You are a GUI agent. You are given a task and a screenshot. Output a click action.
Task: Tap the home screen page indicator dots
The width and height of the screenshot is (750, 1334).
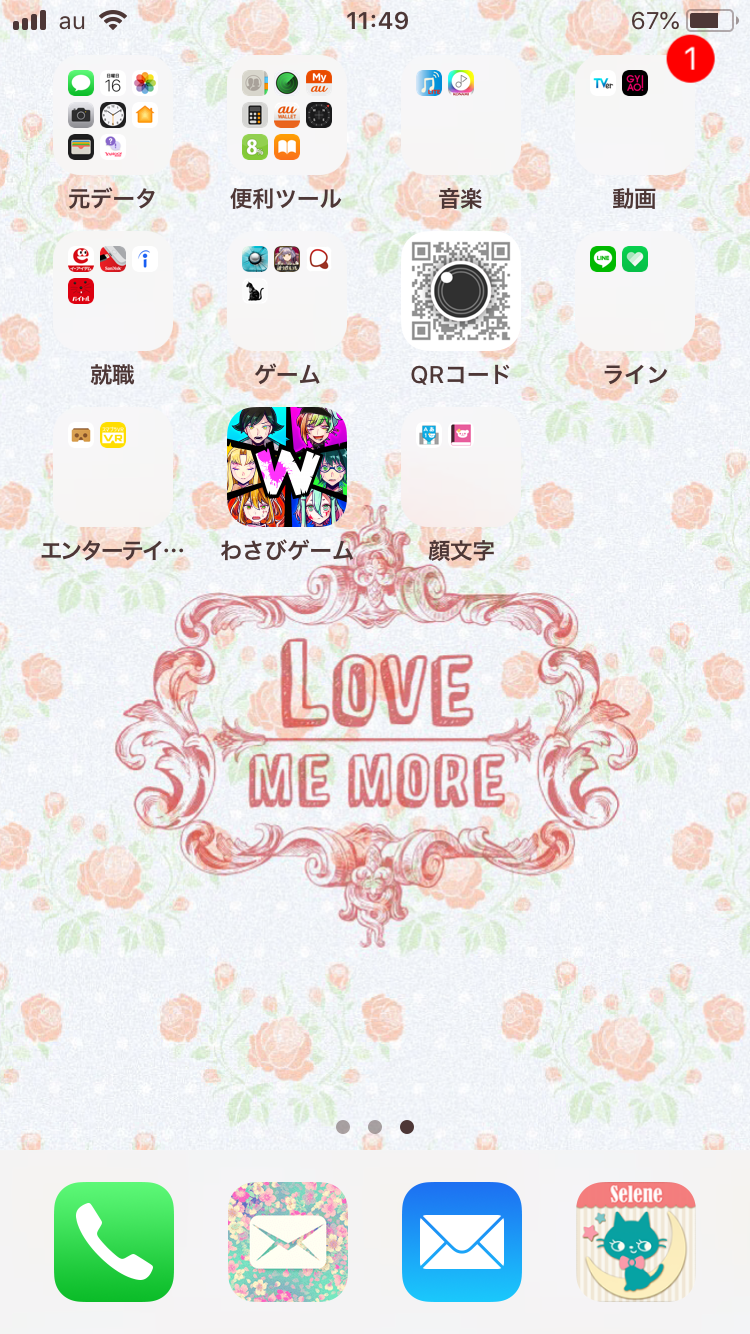375,1127
